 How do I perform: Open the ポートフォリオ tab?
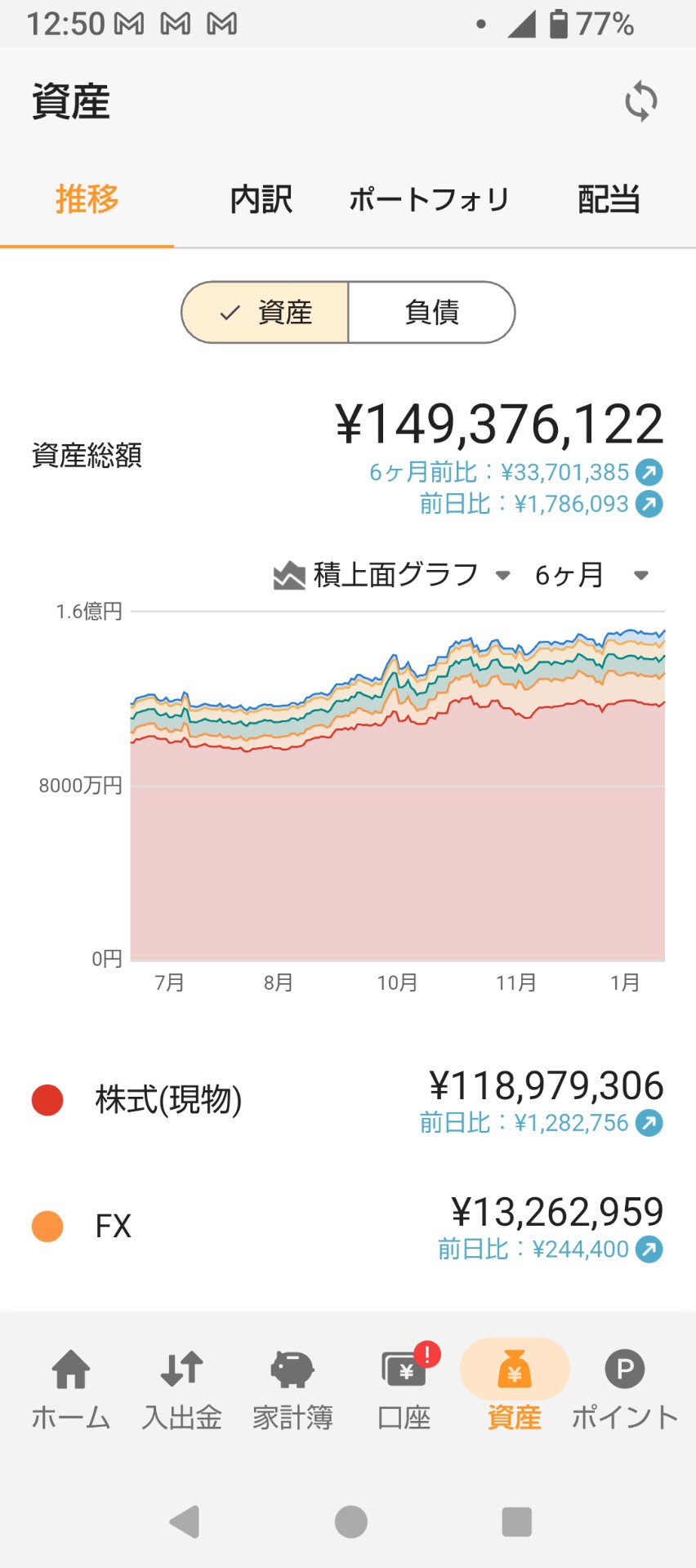429,199
